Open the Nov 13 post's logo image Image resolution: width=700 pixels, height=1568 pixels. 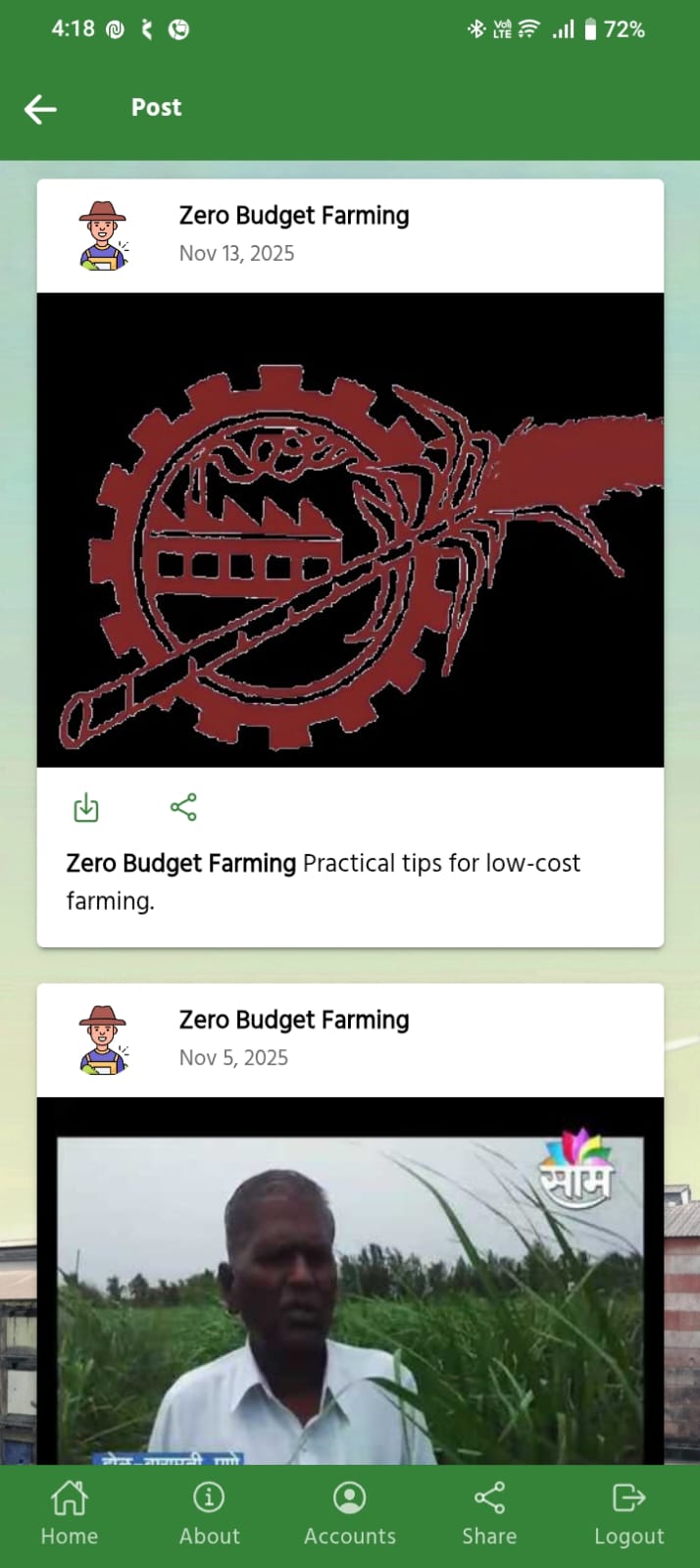coord(350,530)
